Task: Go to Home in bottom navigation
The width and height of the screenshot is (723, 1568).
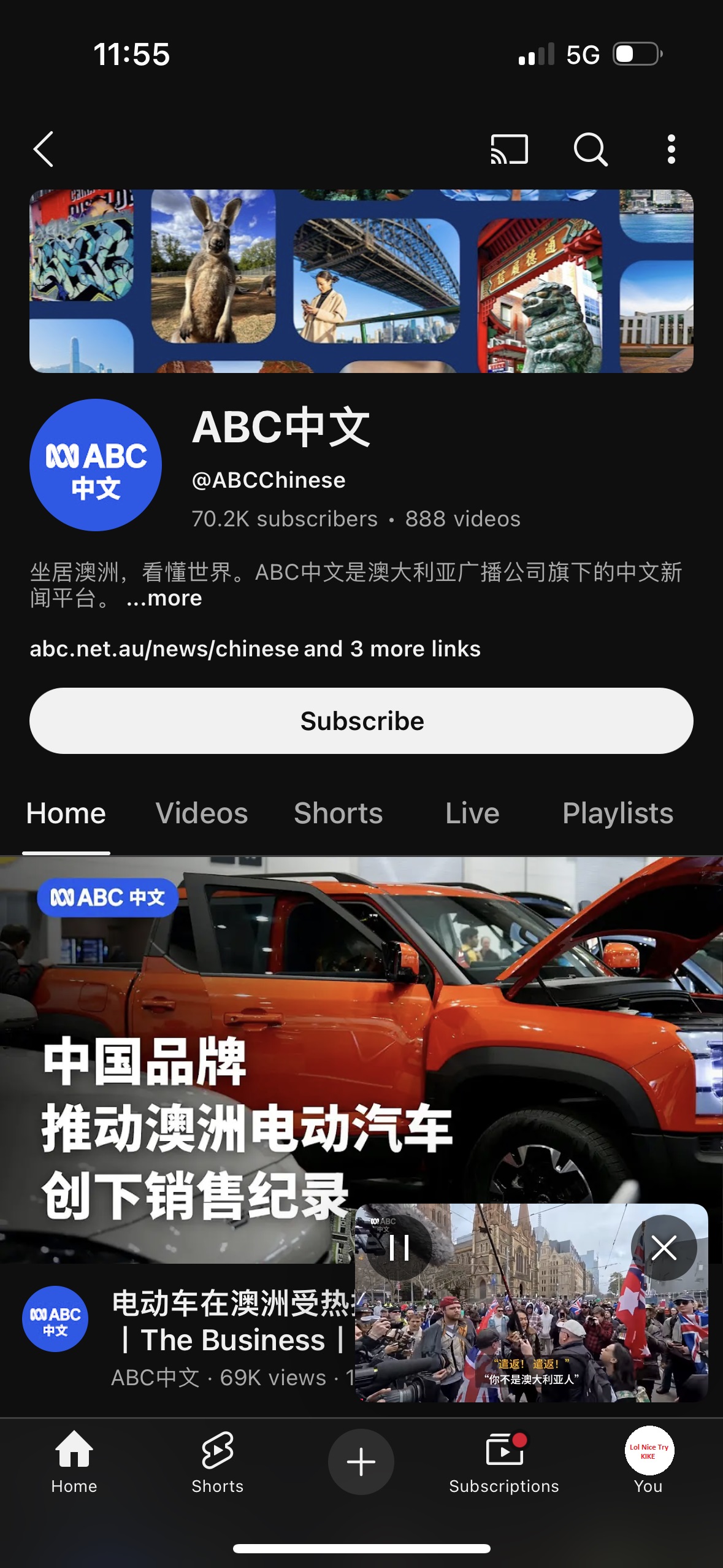Action: pos(74,1461)
